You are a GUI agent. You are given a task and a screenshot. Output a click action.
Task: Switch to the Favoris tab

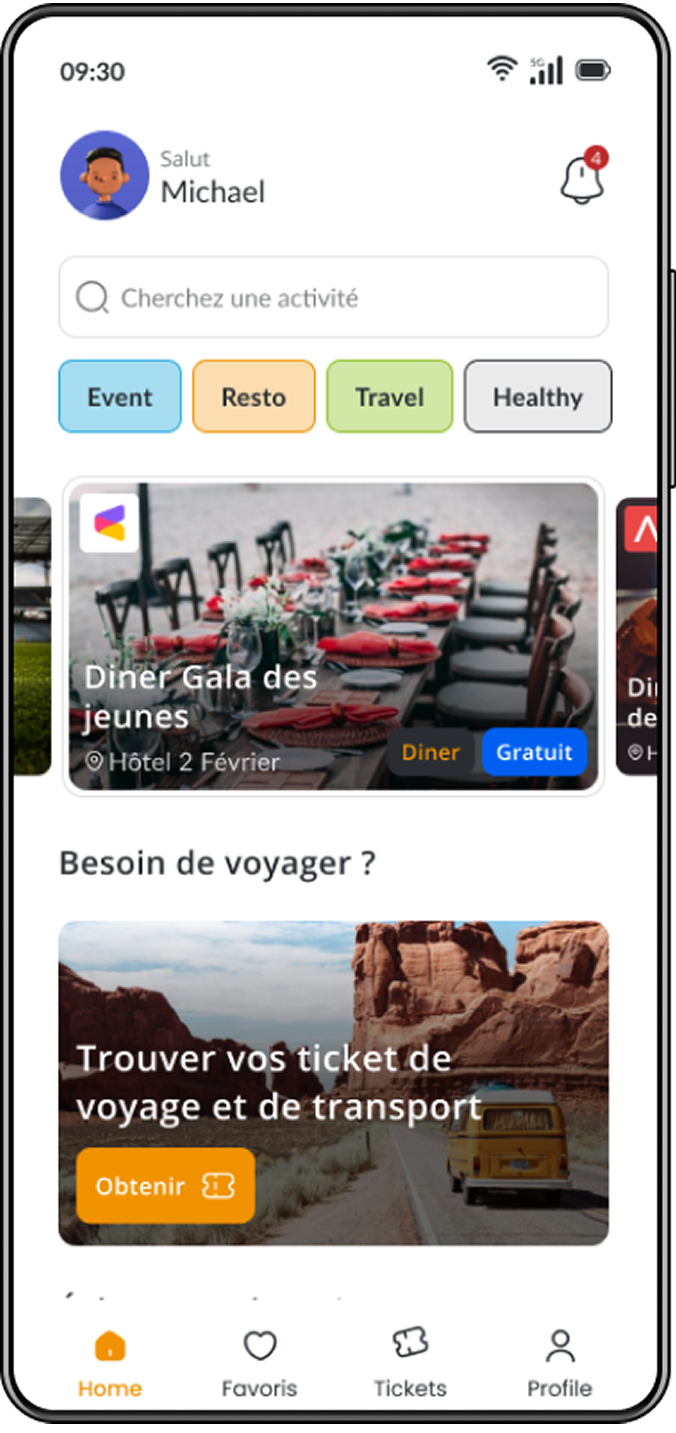click(260, 1364)
